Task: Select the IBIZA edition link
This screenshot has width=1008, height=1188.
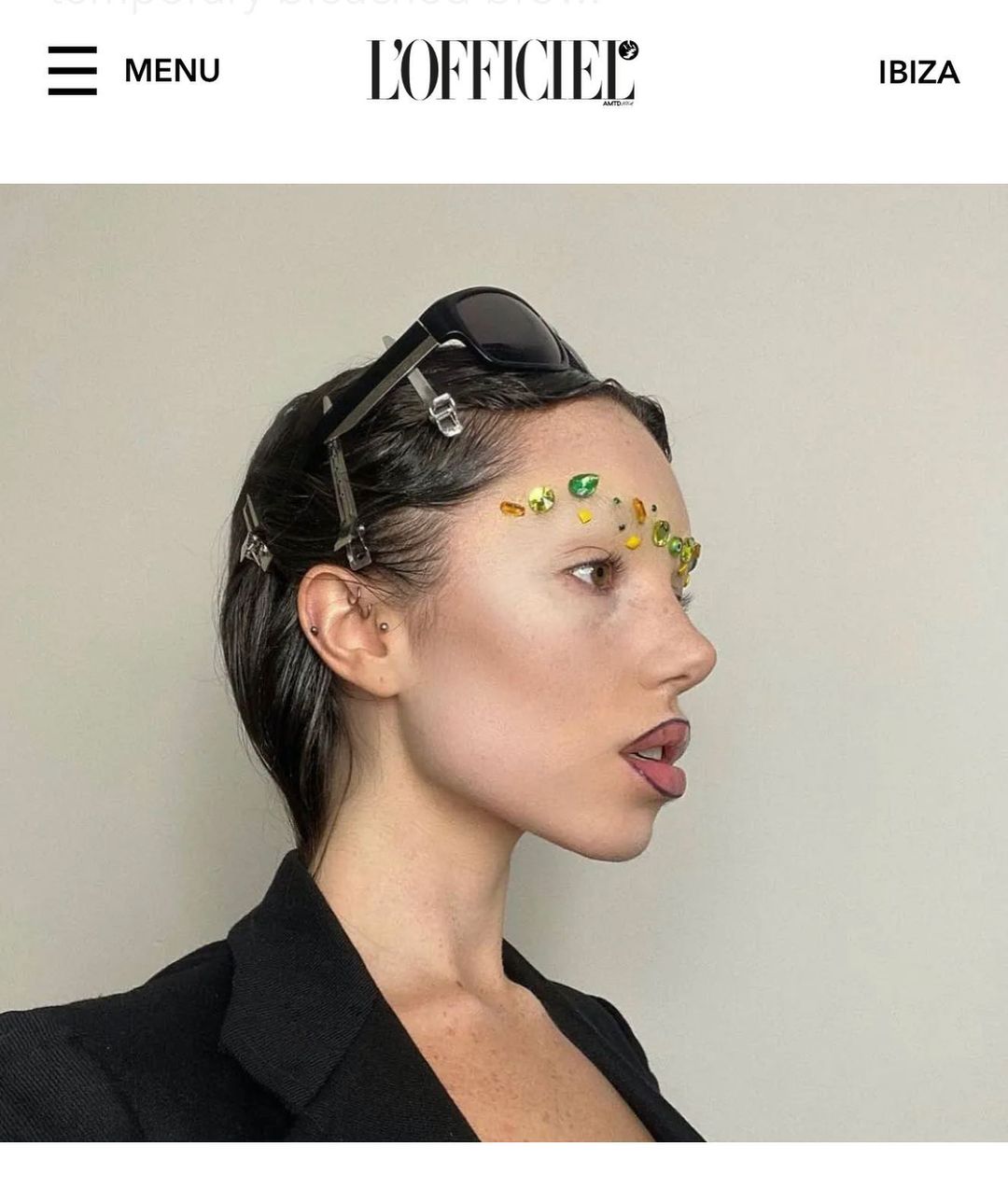Action: click(918, 73)
